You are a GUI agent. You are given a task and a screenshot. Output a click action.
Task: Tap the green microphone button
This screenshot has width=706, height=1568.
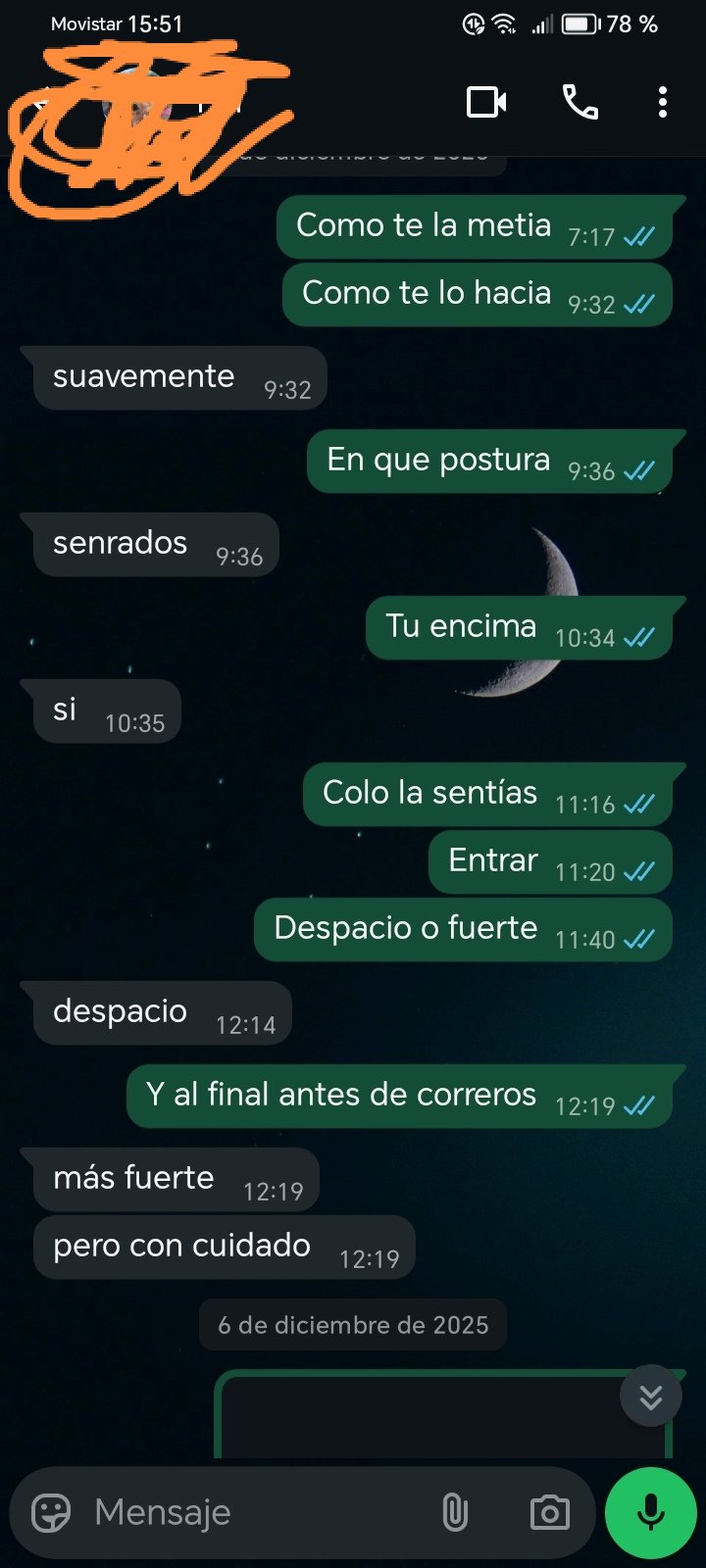650,1512
